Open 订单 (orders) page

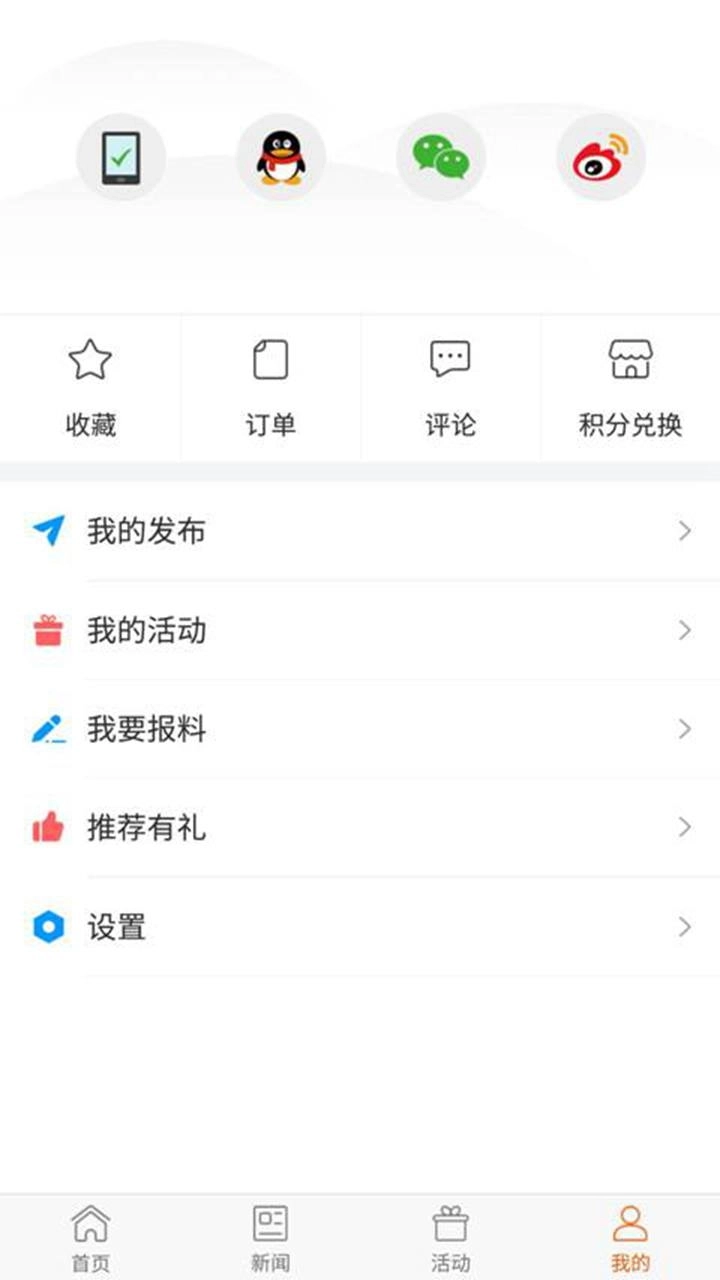pyautogui.click(x=270, y=386)
